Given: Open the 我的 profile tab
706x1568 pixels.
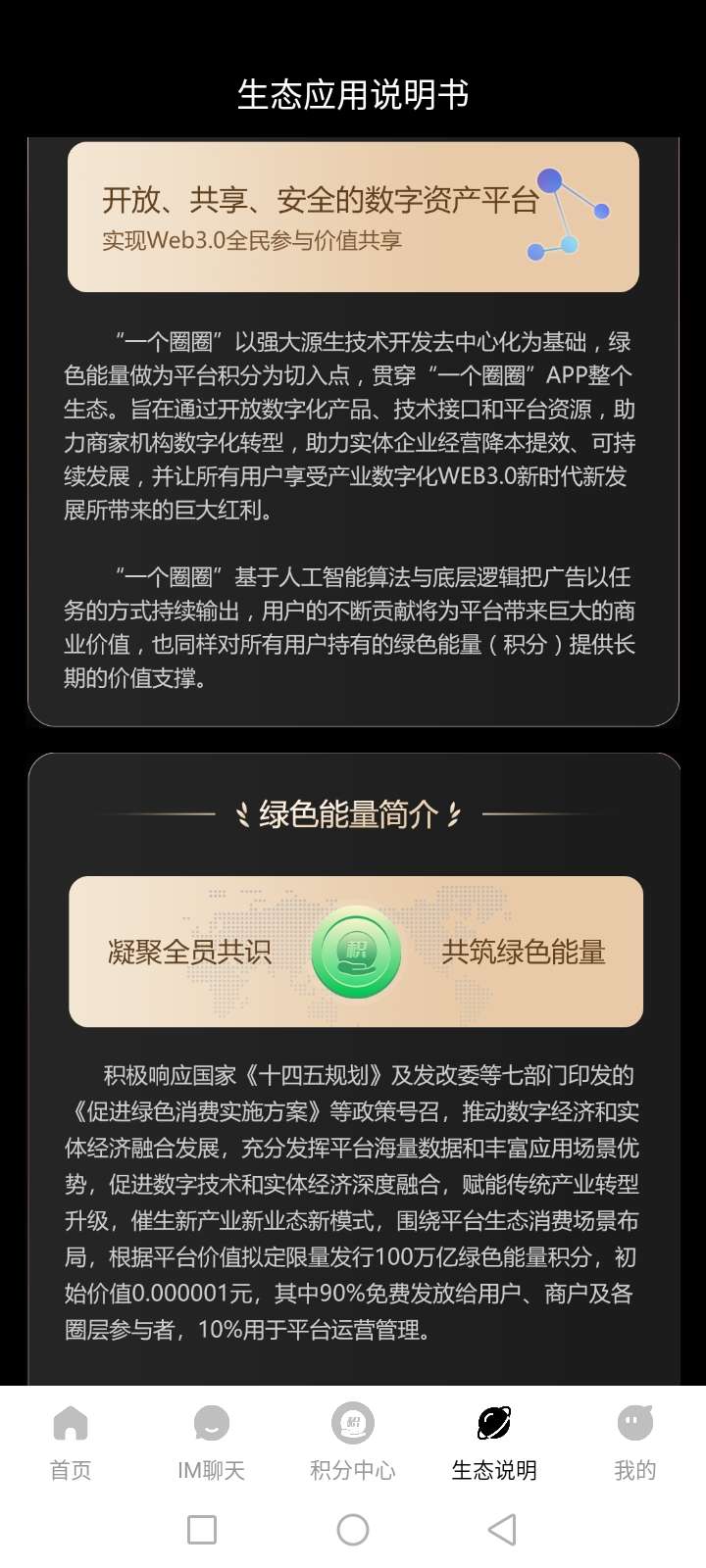Looking at the screenshot, I should [635, 1443].
